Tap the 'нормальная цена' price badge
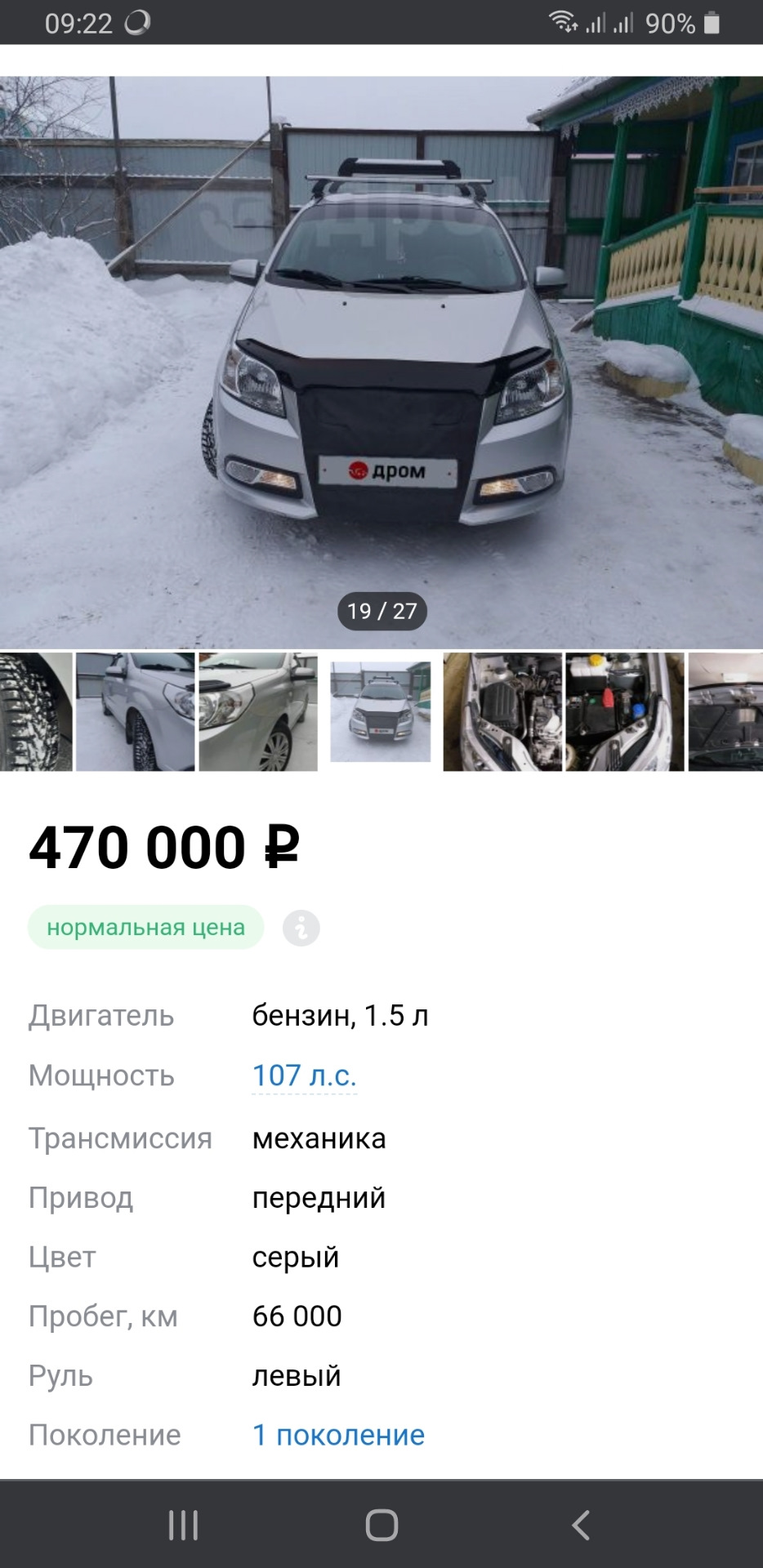The height and width of the screenshot is (1568, 763). 146,928
